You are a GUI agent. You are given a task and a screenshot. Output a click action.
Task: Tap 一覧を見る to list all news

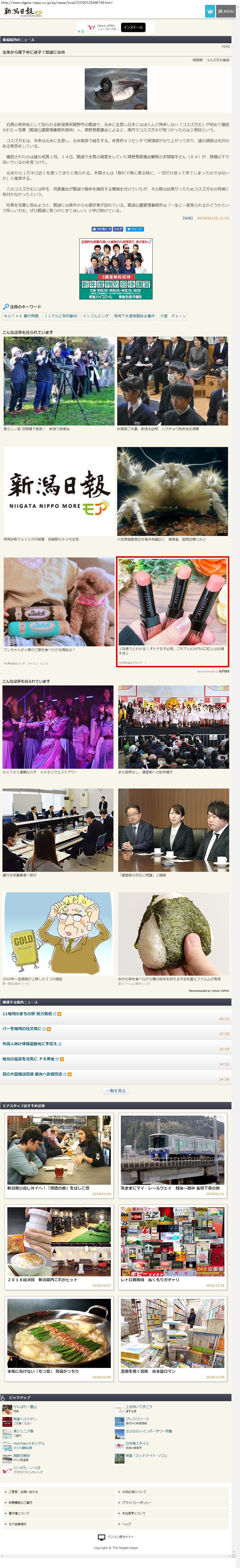(x=116, y=1091)
